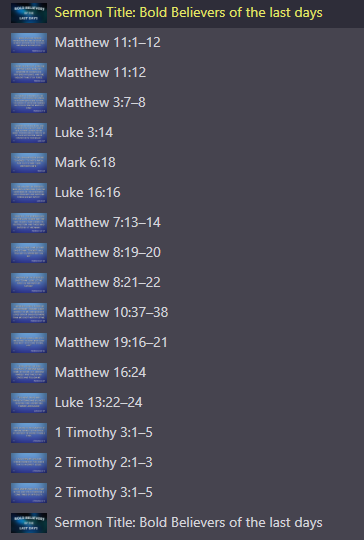Select Matthew 8:19–20 in the list
Viewport: 364px width, 540px height.
182,252
